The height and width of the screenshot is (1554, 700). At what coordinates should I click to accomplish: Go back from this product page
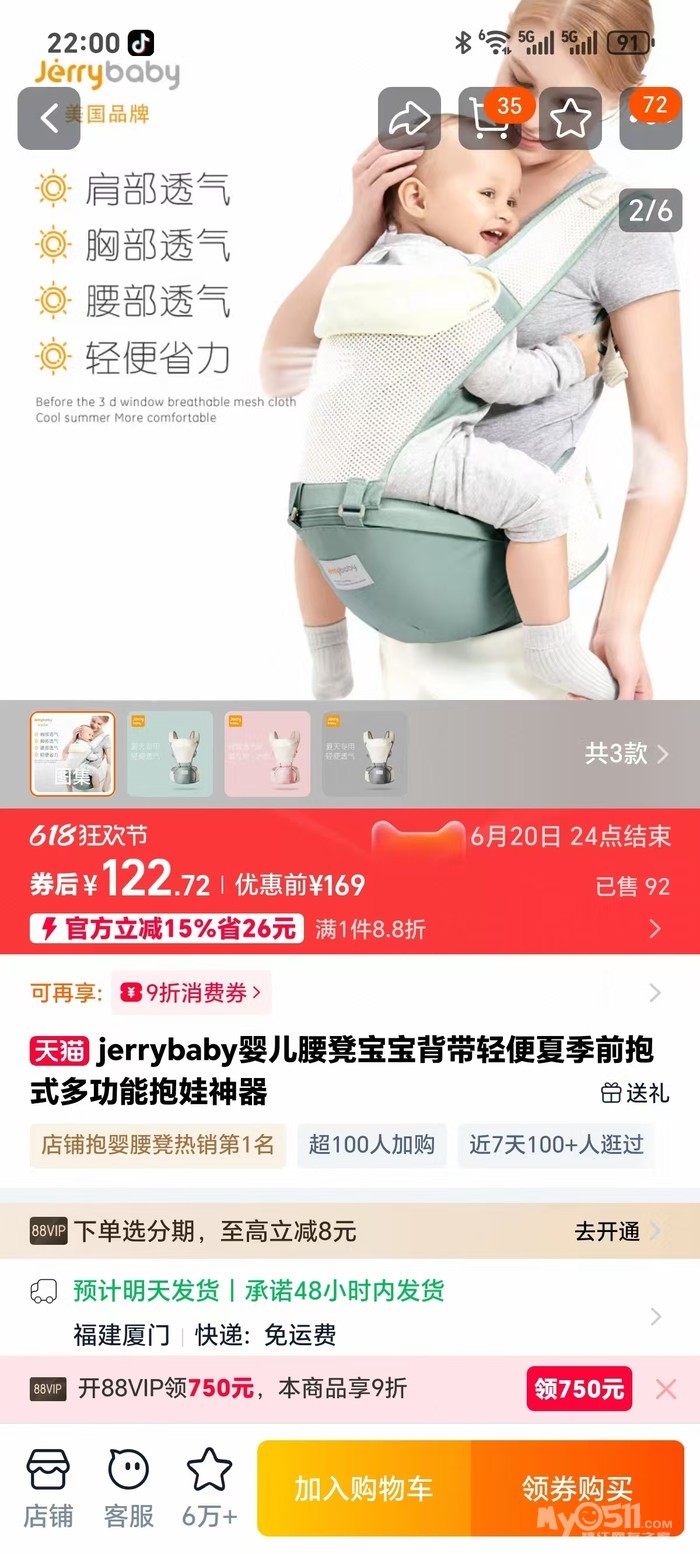[49, 118]
